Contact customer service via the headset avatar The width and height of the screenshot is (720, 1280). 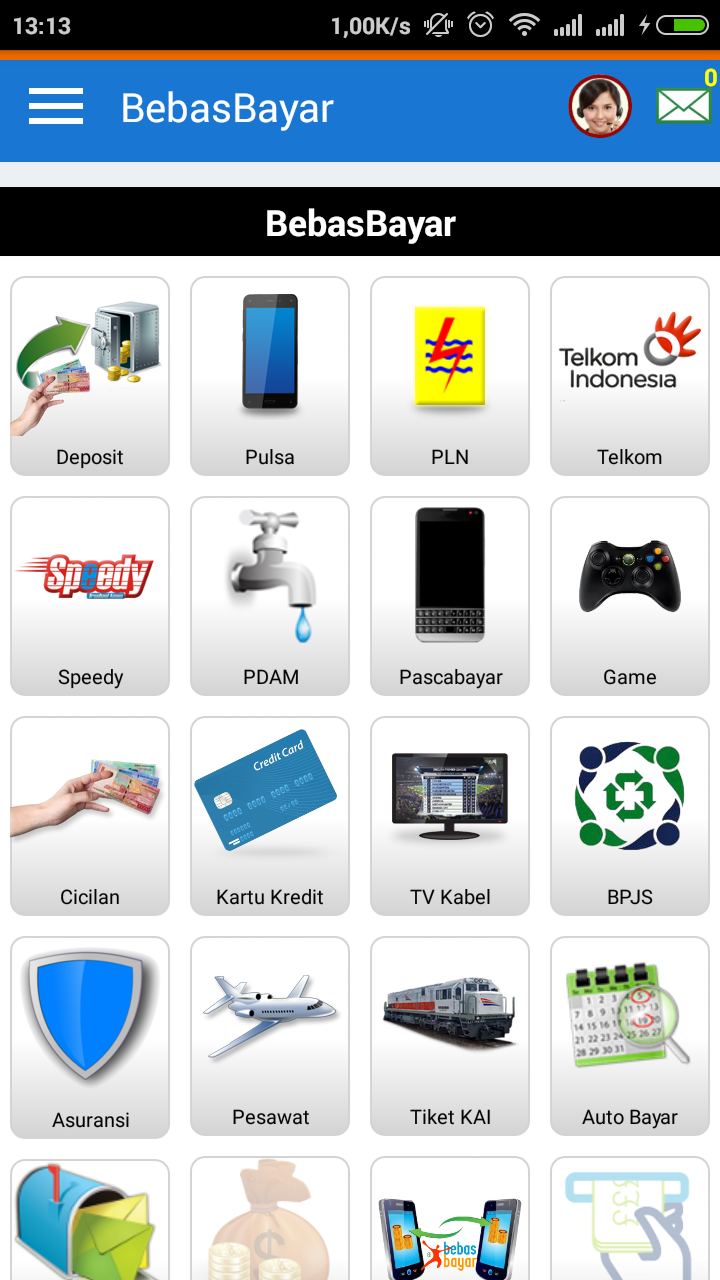point(600,106)
